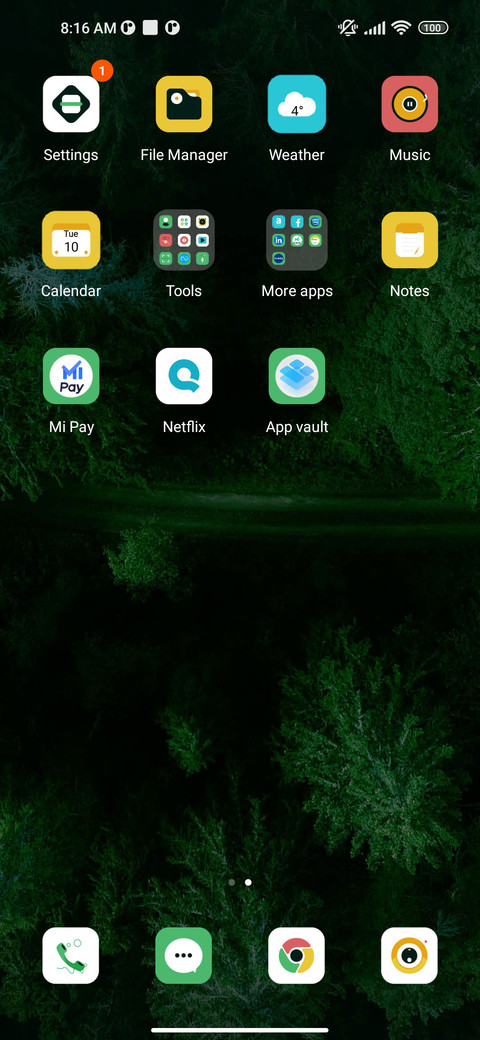Image resolution: width=480 pixels, height=1040 pixels.
Task: Open the Settings app
Action: (x=71, y=104)
